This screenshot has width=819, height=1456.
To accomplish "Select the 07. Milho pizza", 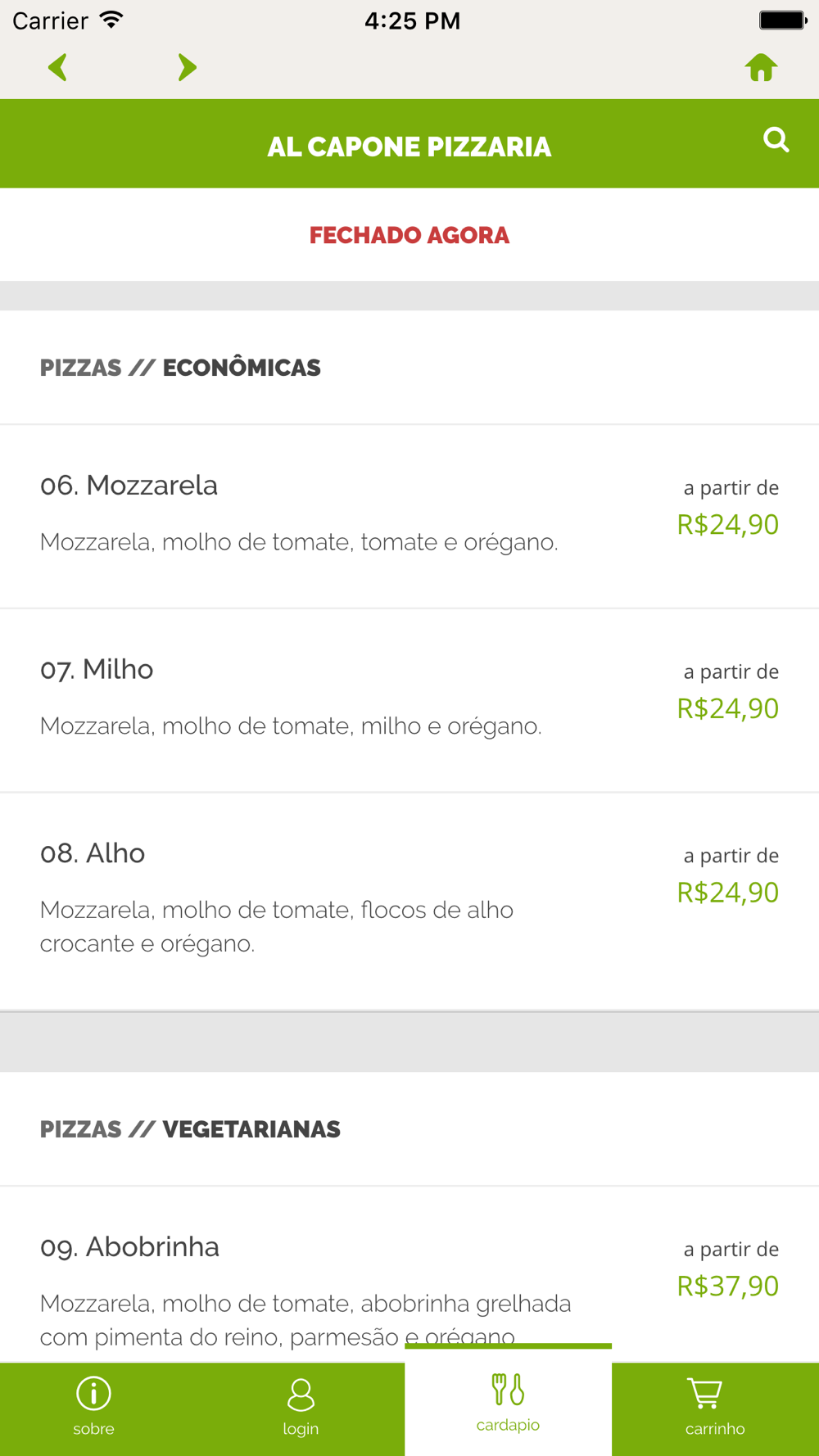I will coord(409,701).
